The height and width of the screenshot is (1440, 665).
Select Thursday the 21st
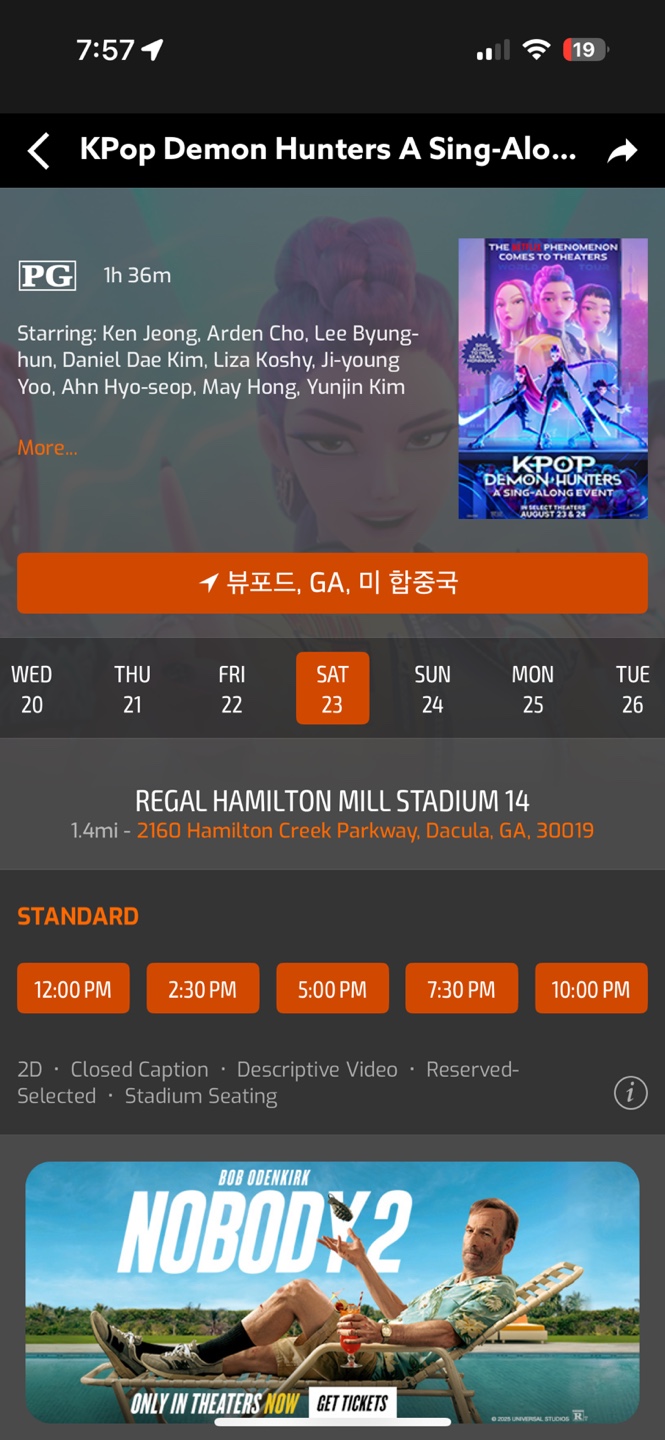coord(132,689)
